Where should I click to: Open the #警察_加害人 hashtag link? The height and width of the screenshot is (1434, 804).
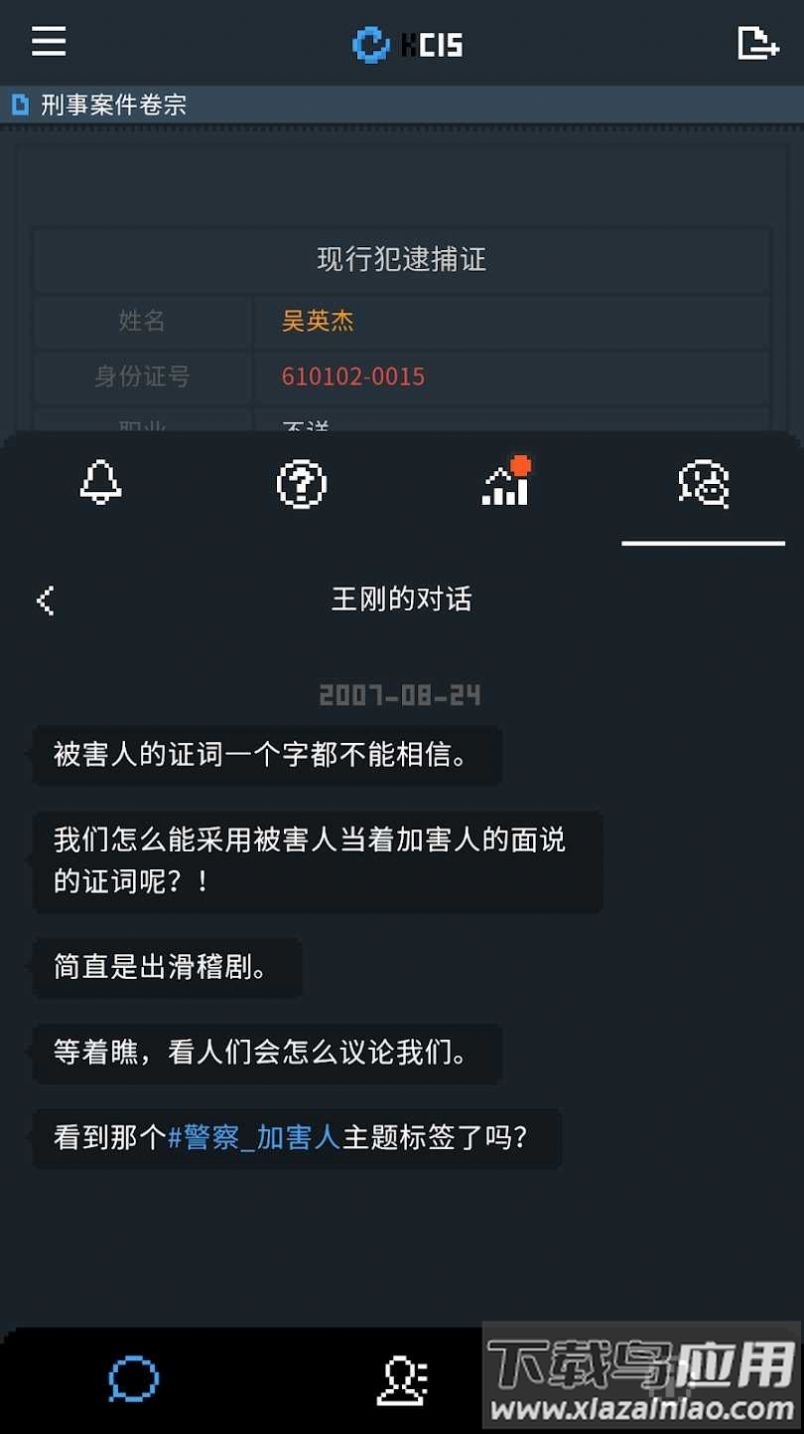point(254,1138)
